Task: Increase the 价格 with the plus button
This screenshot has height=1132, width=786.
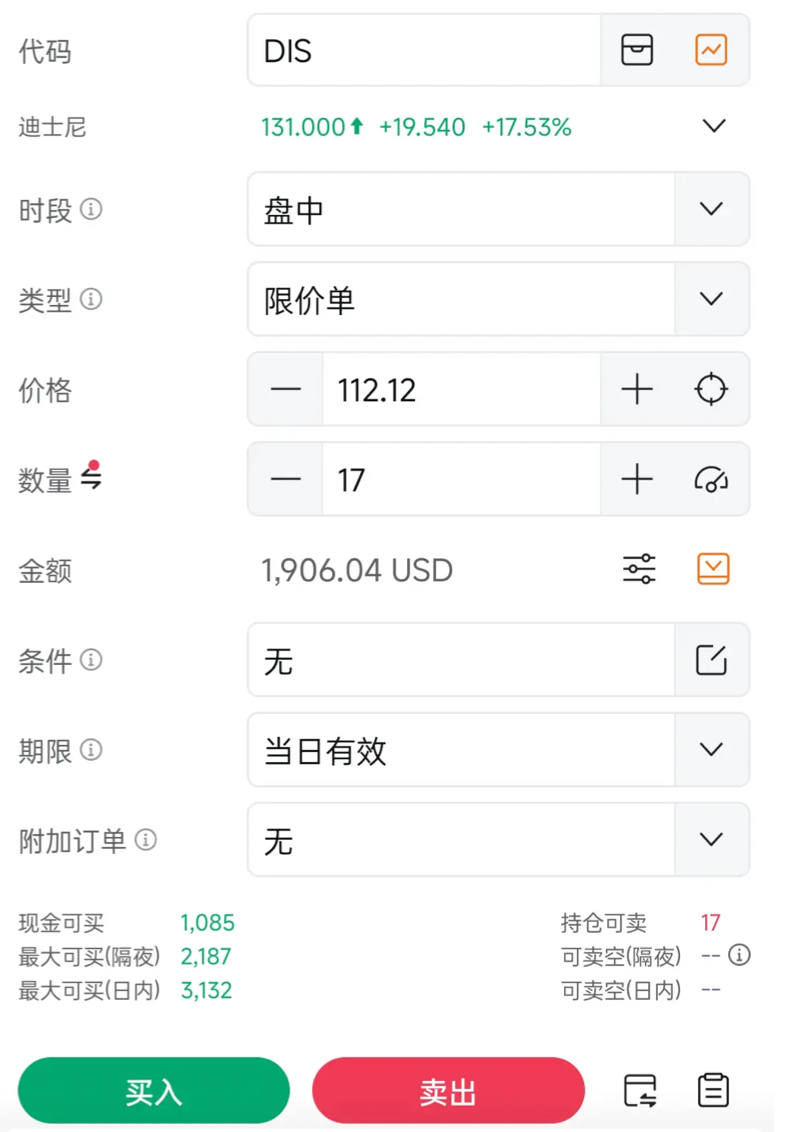Action: [637, 389]
